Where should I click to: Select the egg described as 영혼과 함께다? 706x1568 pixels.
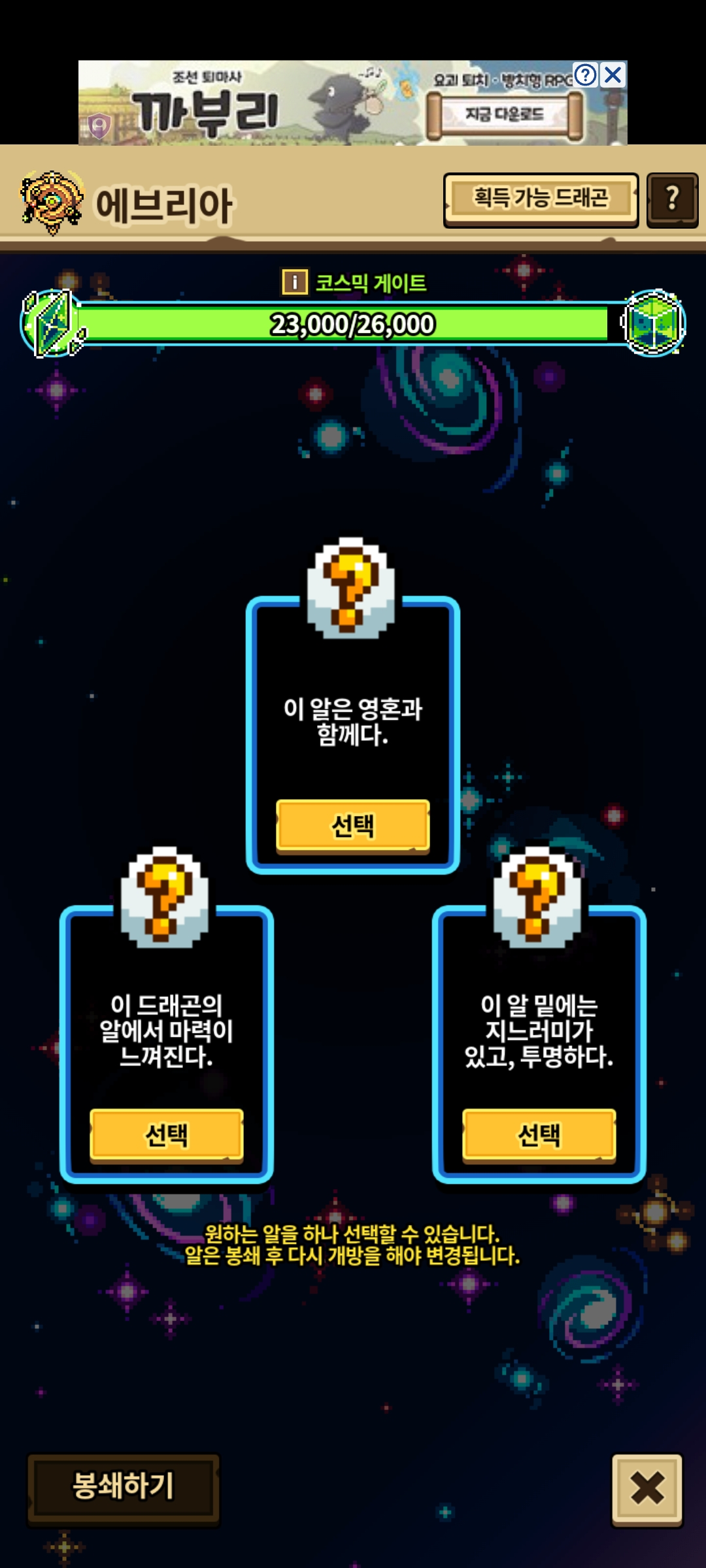point(353,826)
